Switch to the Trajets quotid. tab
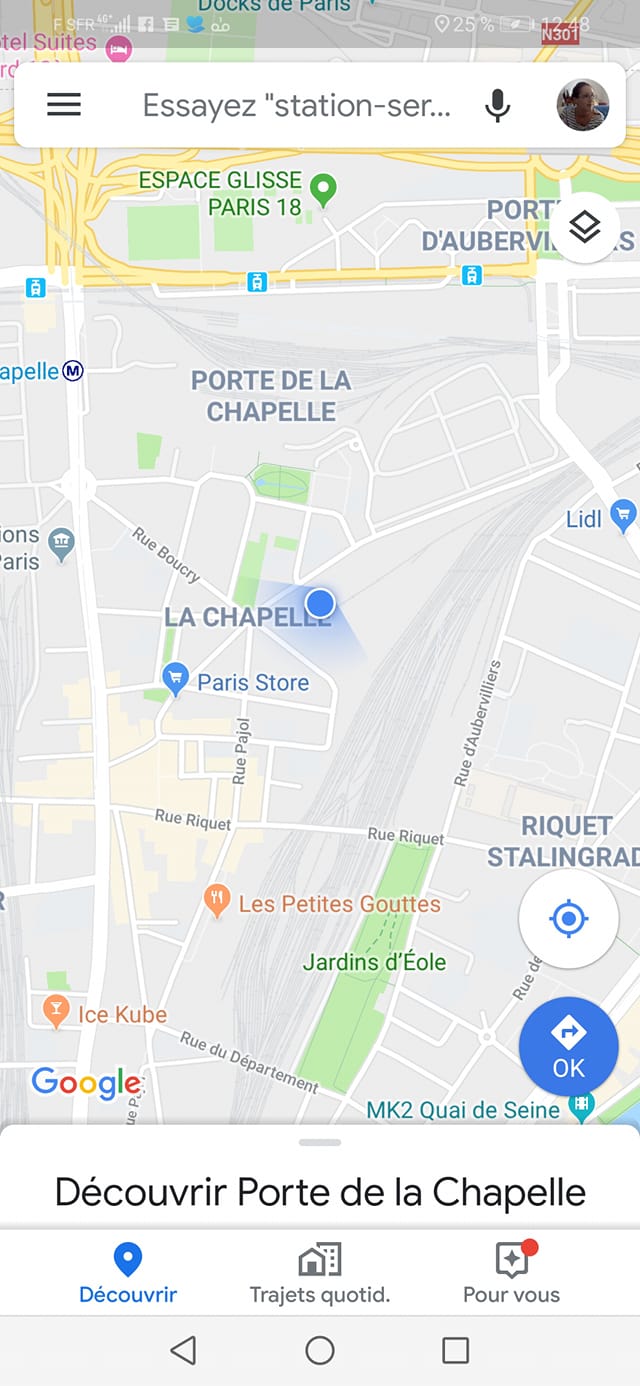Viewport: 640px width, 1386px height. click(320, 1272)
